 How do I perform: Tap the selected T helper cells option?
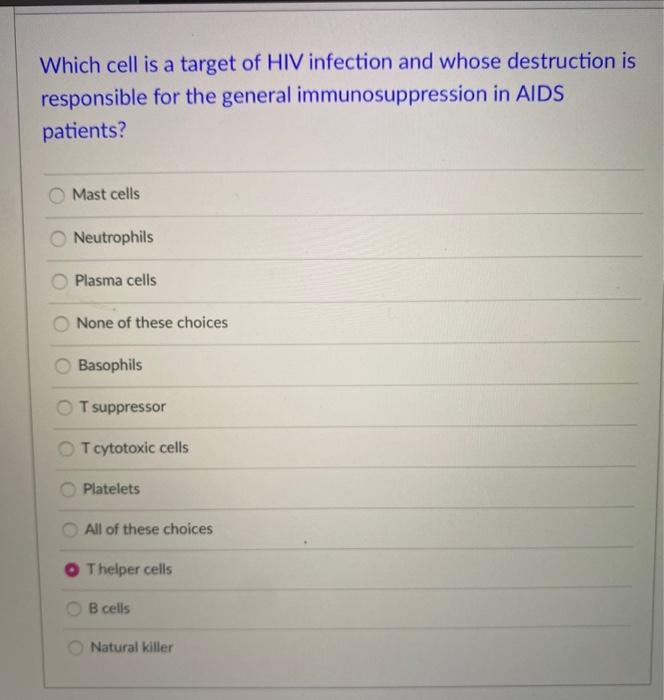(72, 570)
